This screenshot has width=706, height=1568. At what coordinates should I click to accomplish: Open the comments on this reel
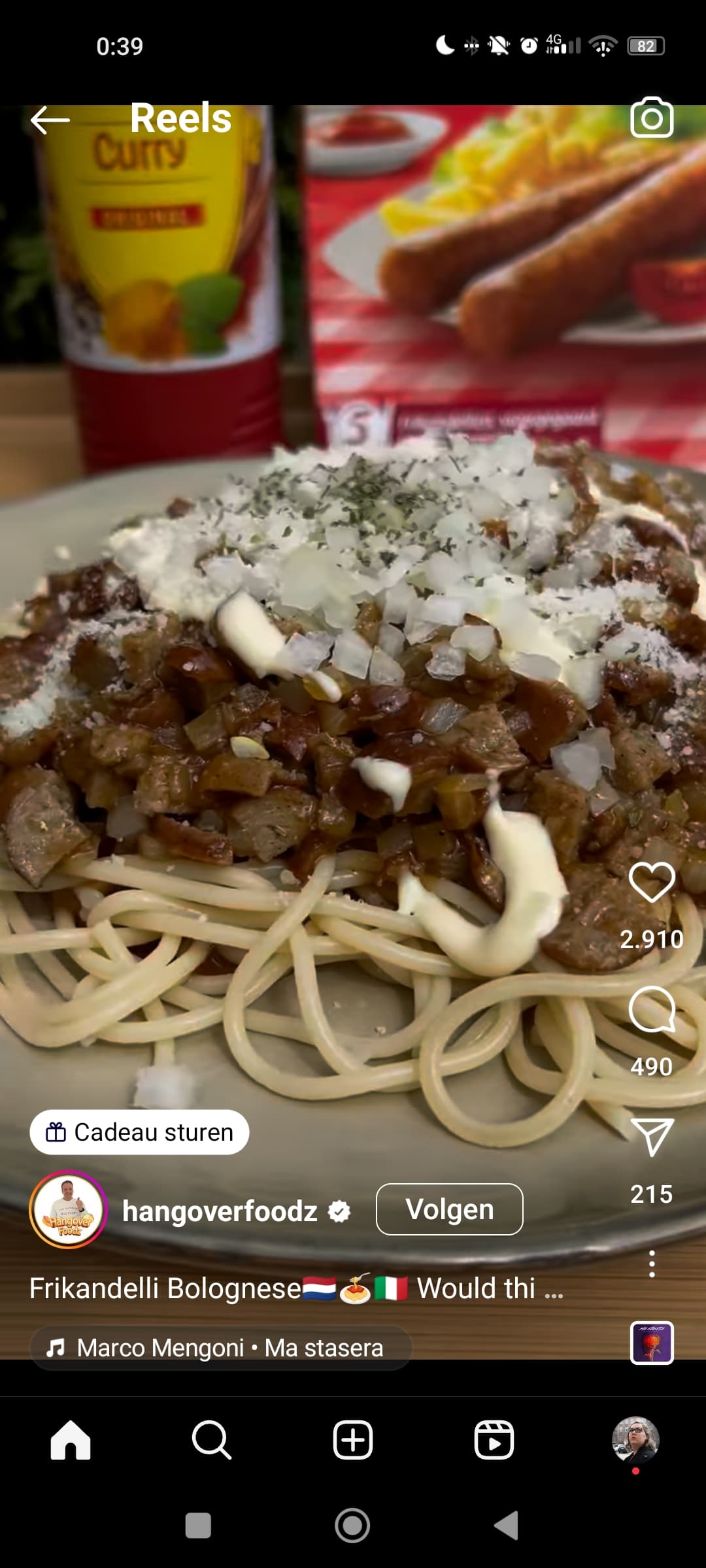click(x=652, y=1010)
